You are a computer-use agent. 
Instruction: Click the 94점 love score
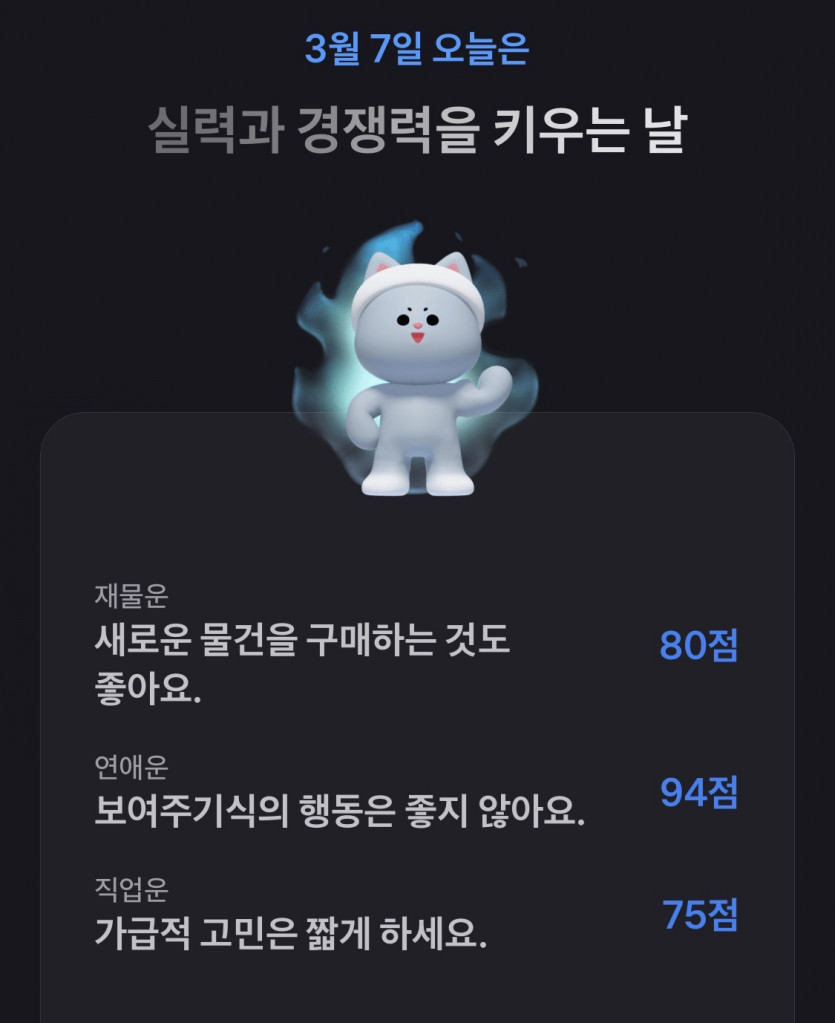click(x=697, y=793)
